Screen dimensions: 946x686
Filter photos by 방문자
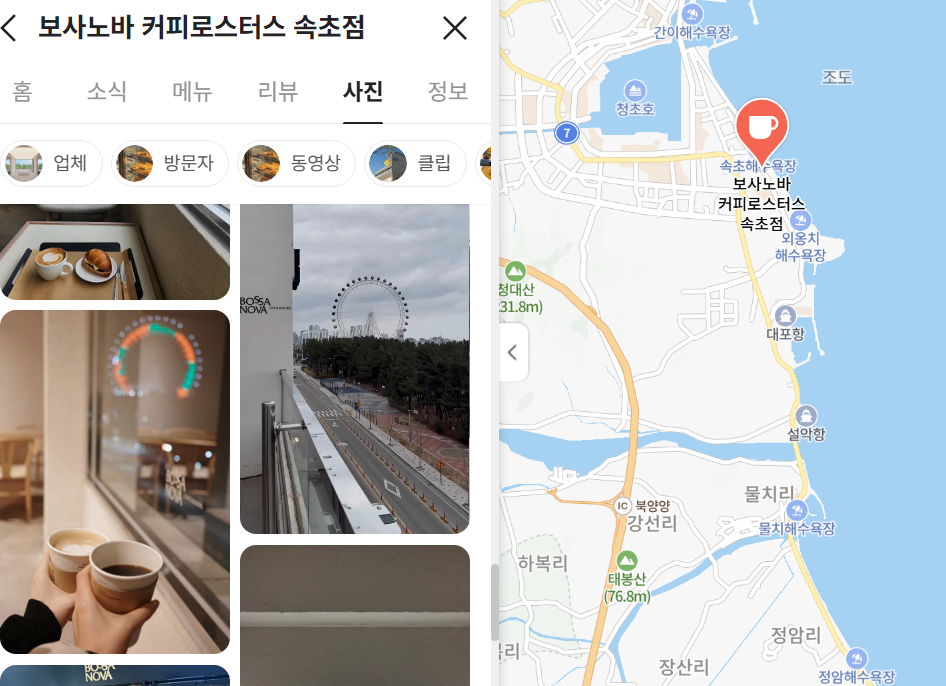pos(170,163)
